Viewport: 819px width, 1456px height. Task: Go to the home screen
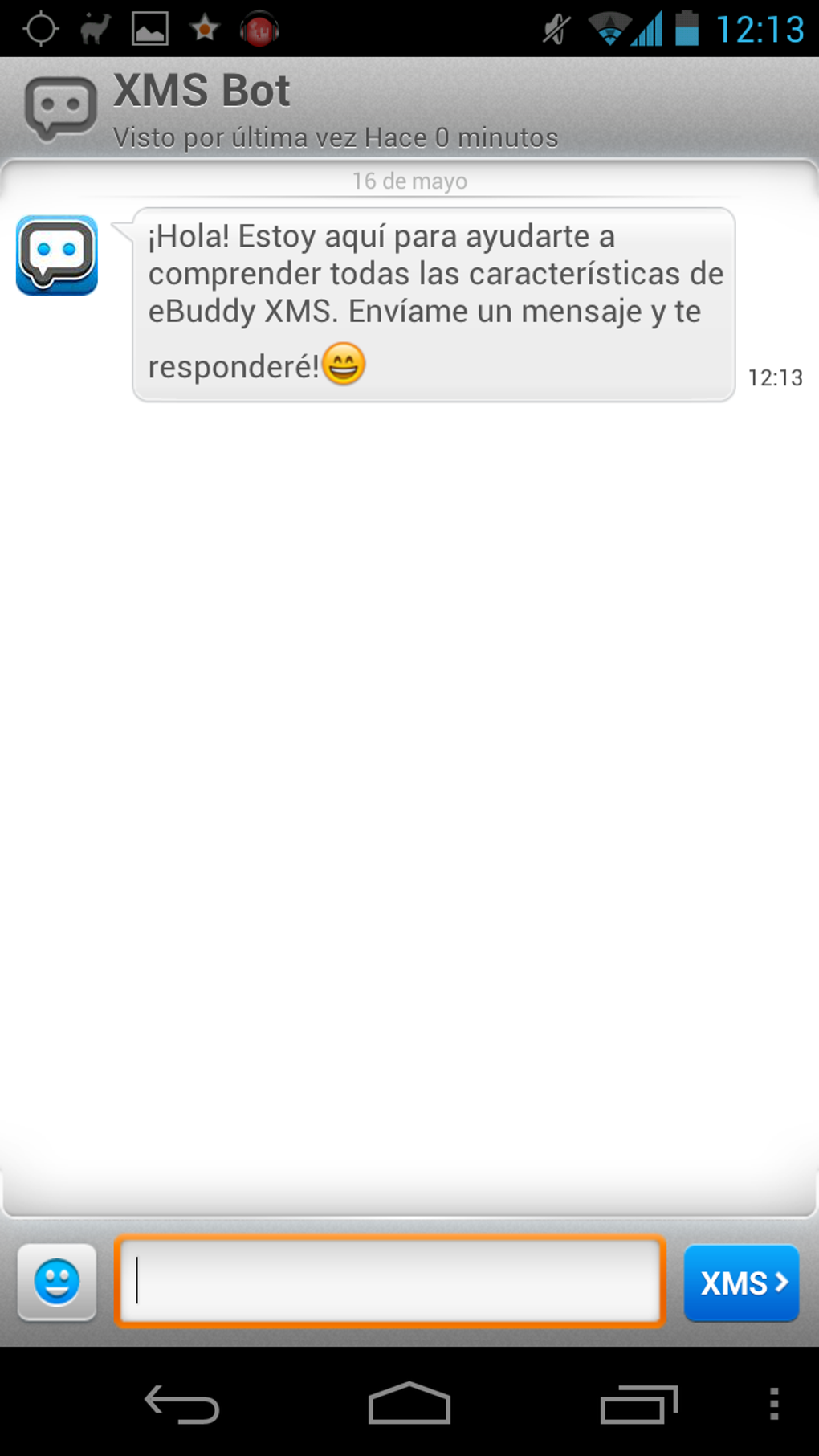tap(409, 1404)
